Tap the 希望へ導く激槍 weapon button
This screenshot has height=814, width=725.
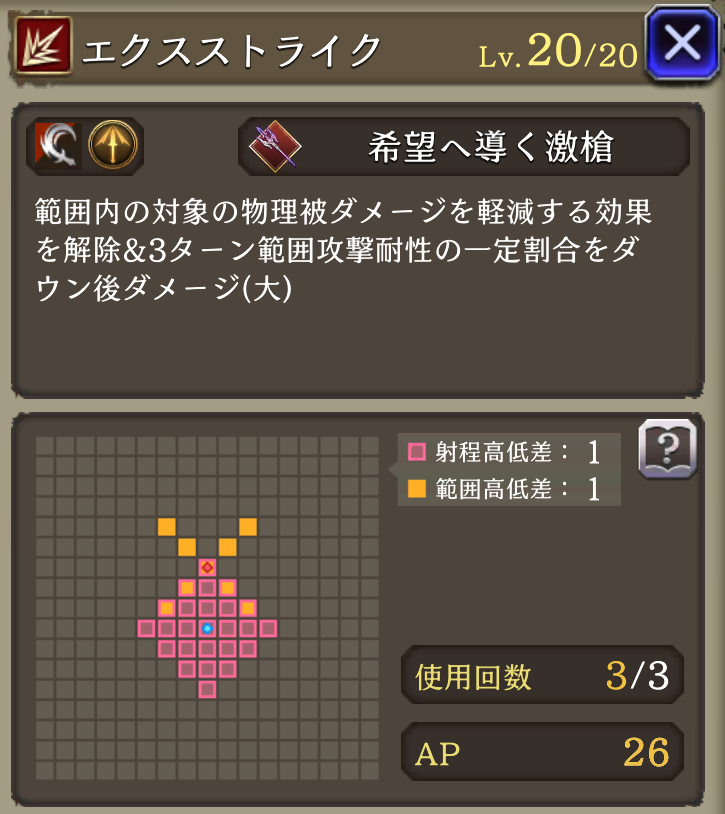point(464,147)
